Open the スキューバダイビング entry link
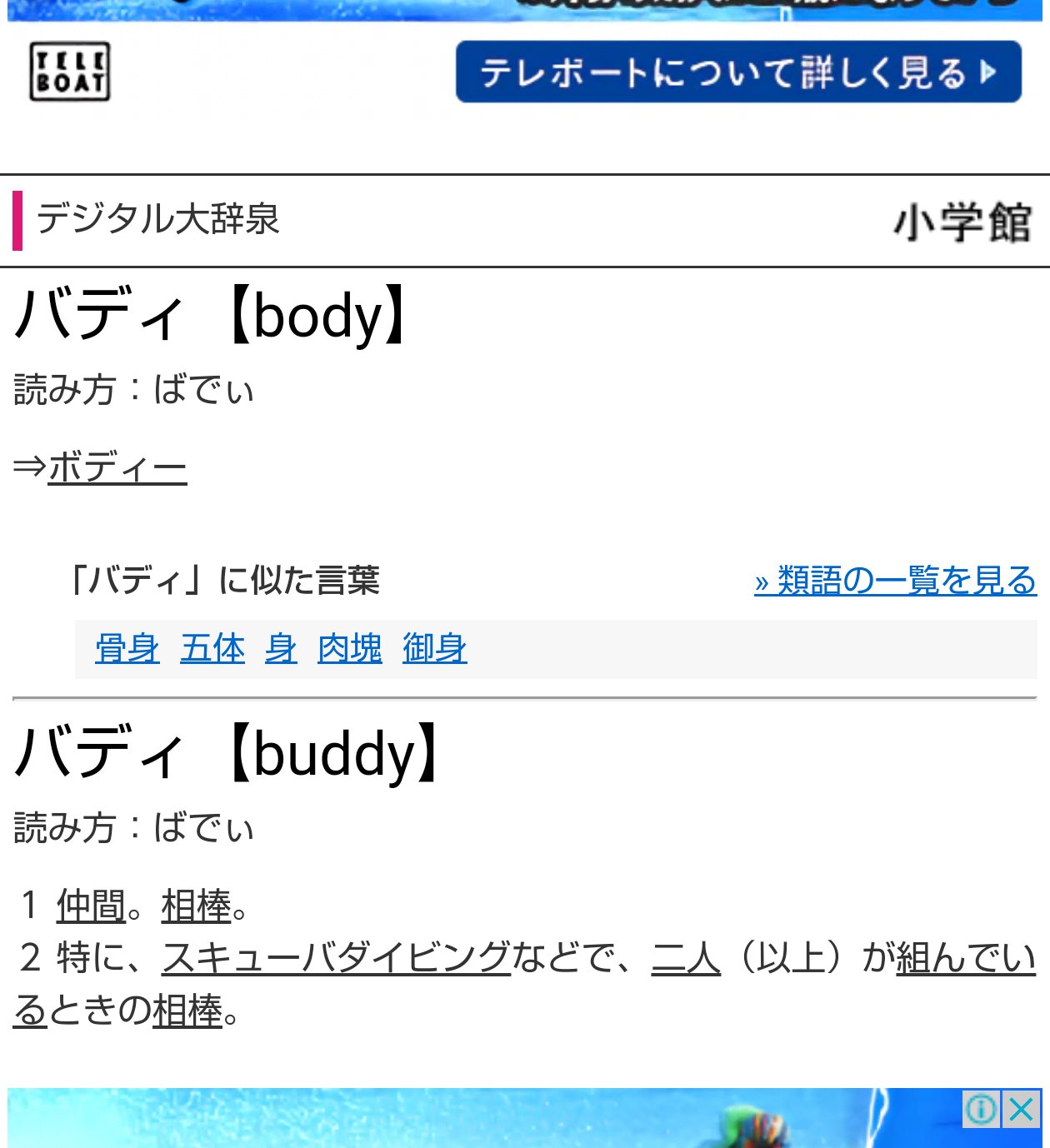This screenshot has height=1148, width=1050. pyautogui.click(x=336, y=958)
